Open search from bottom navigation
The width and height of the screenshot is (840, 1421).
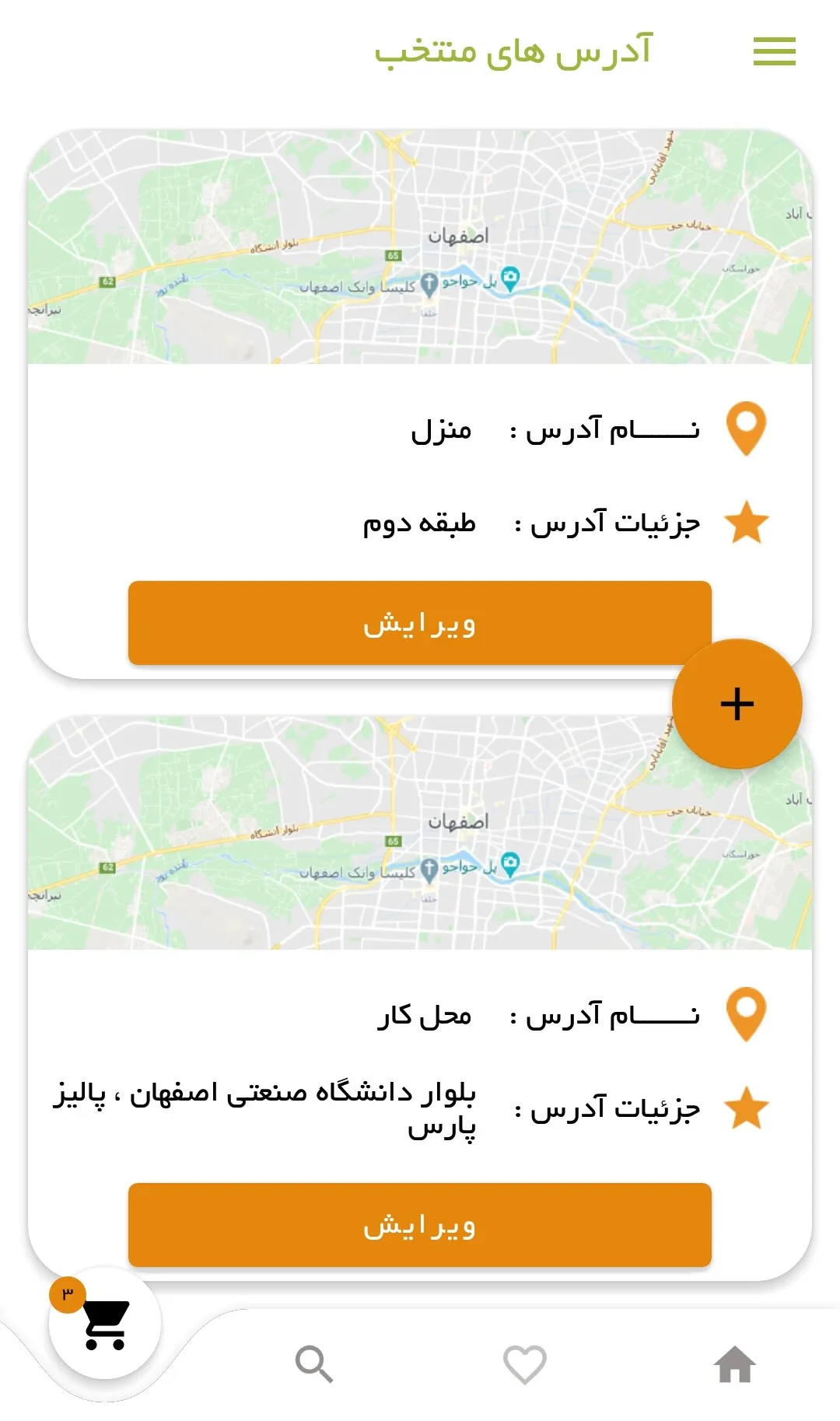[314, 1363]
